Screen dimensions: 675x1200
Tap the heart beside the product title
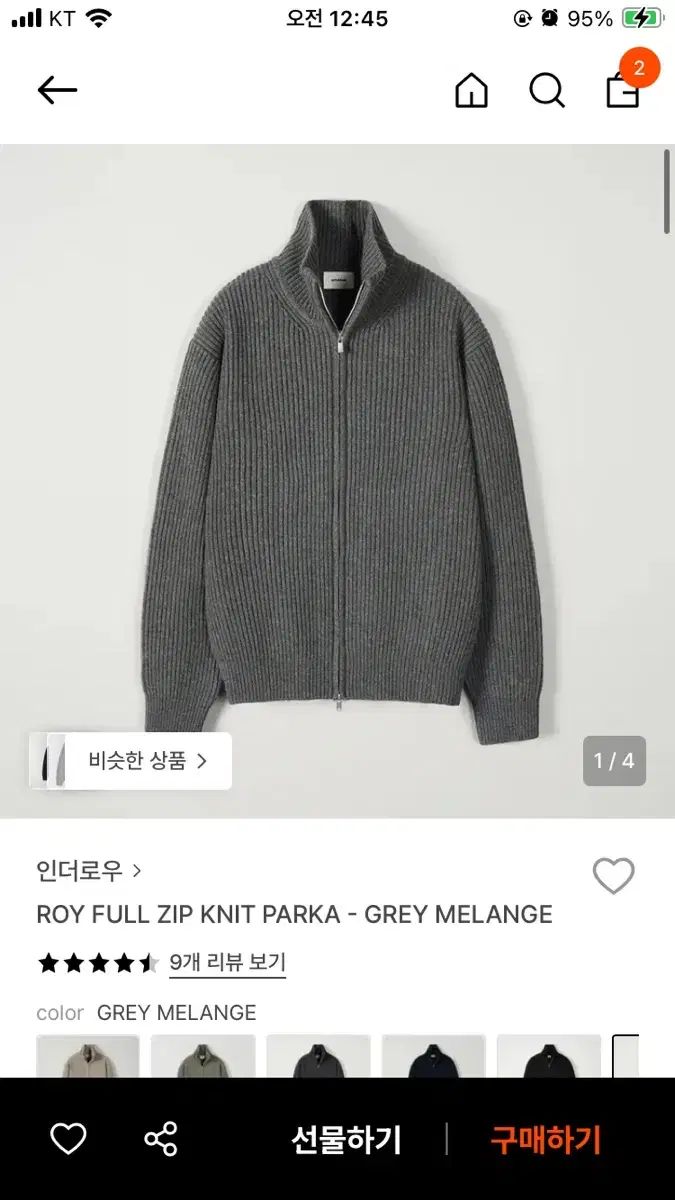(613, 876)
